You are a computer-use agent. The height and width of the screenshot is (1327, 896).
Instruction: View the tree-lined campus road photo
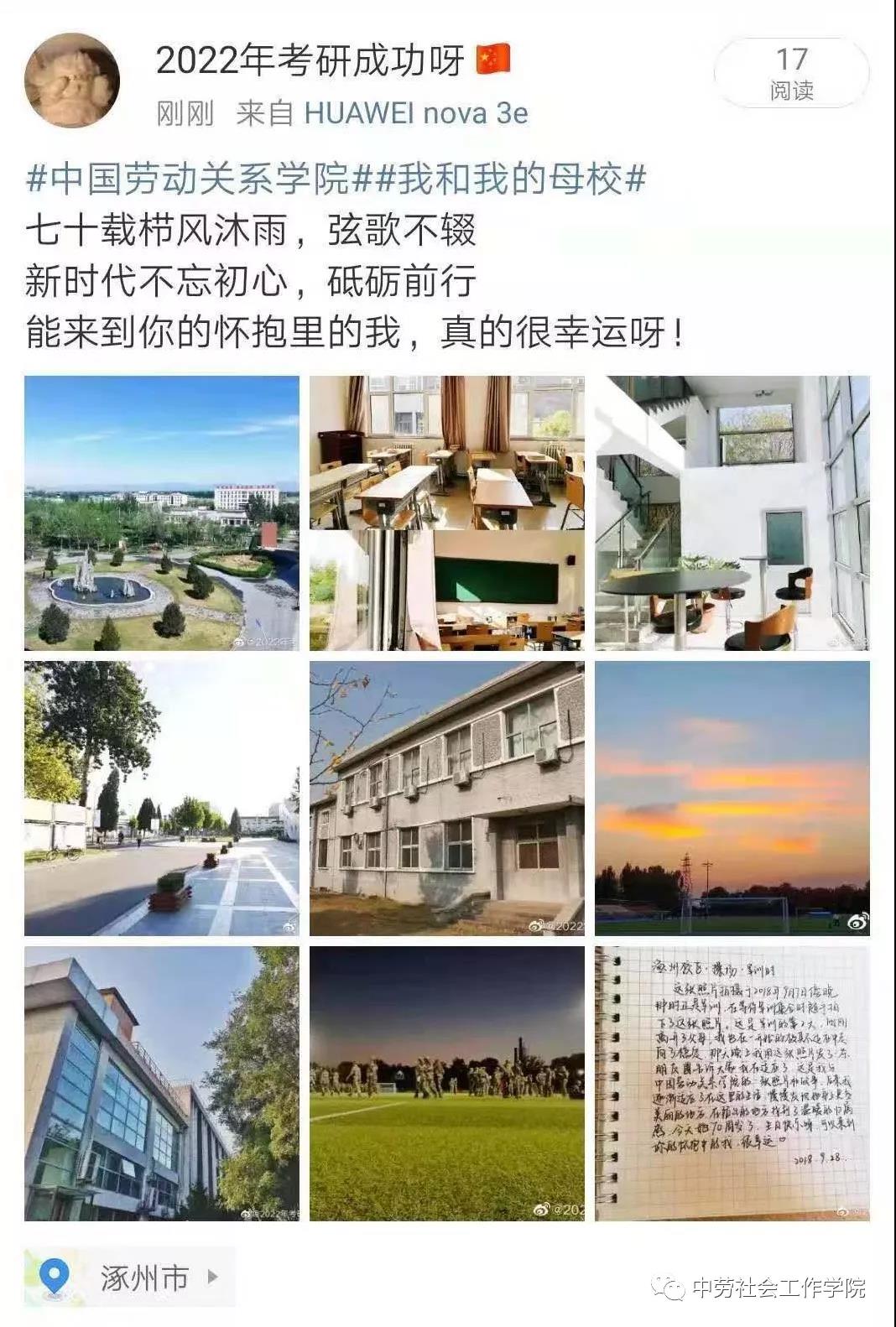pyautogui.click(x=162, y=798)
